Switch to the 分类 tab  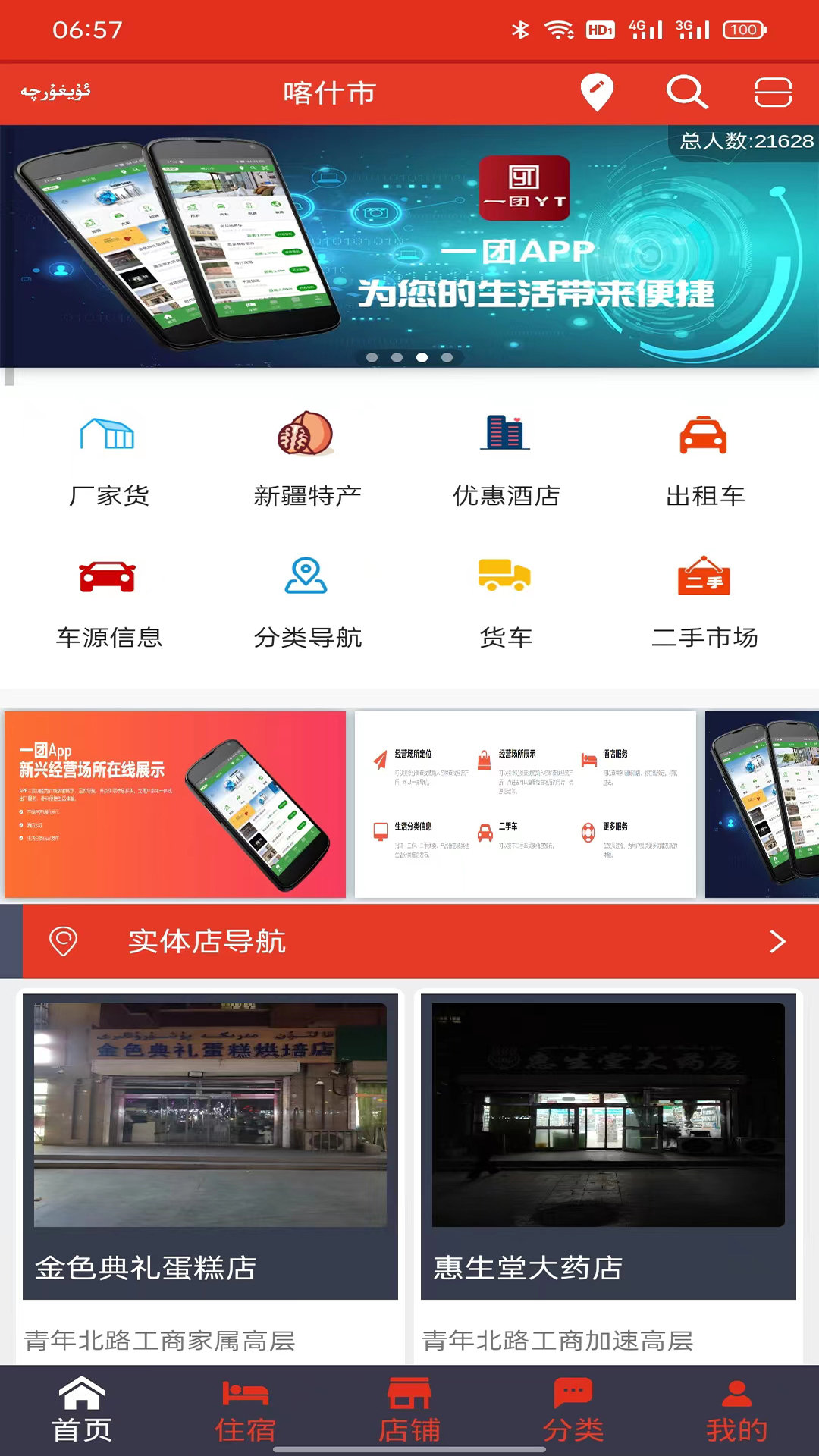pyautogui.click(x=573, y=1410)
